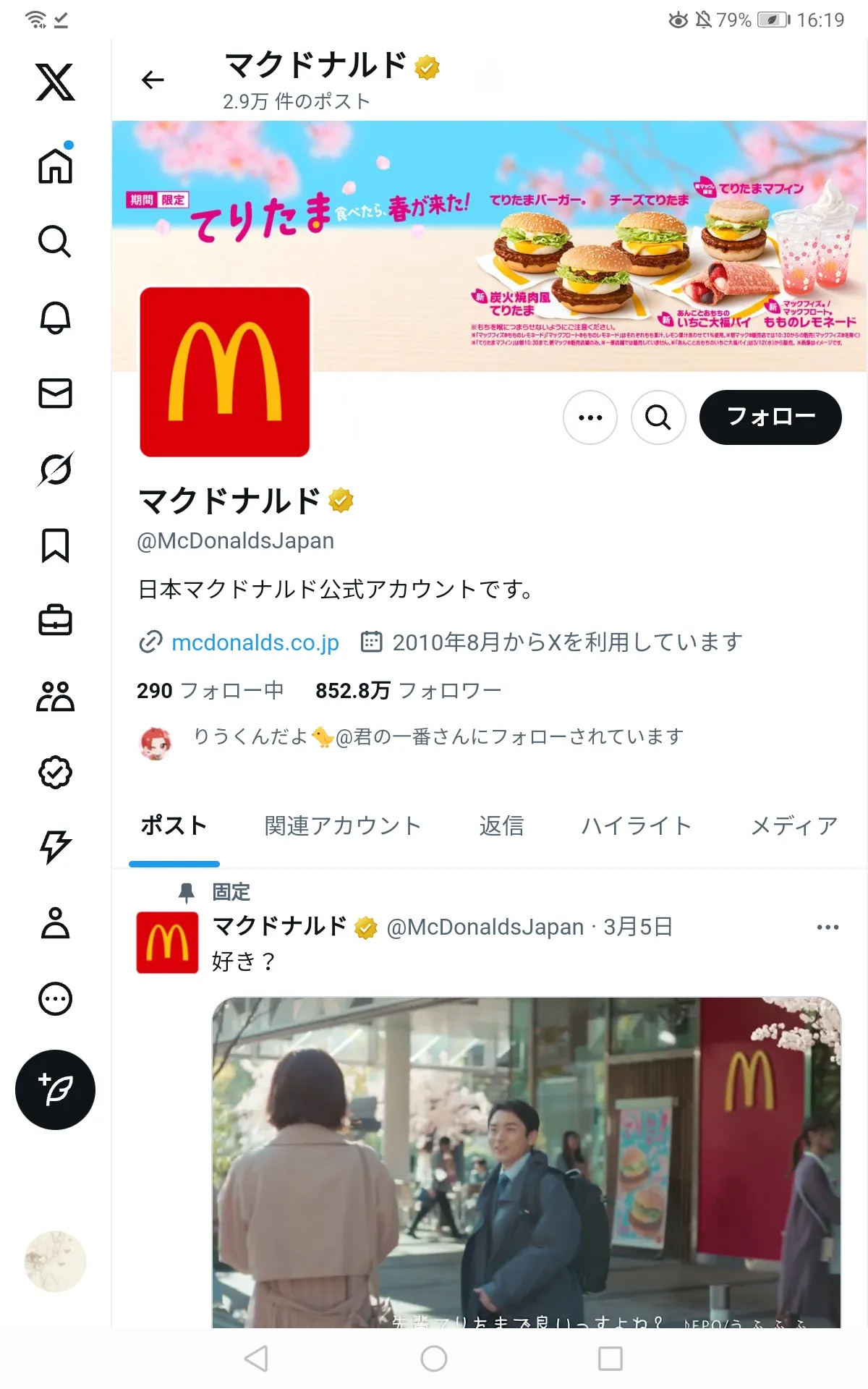Tap the system home button
The width and height of the screenshot is (868, 1389).
coord(434,1359)
